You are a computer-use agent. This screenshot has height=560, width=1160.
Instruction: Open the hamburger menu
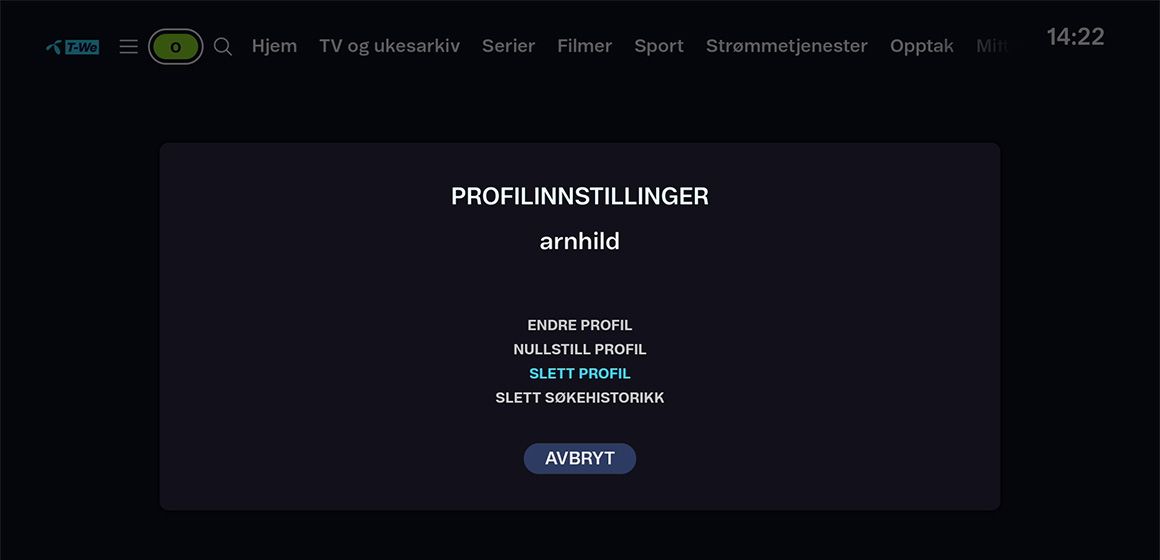click(x=128, y=46)
